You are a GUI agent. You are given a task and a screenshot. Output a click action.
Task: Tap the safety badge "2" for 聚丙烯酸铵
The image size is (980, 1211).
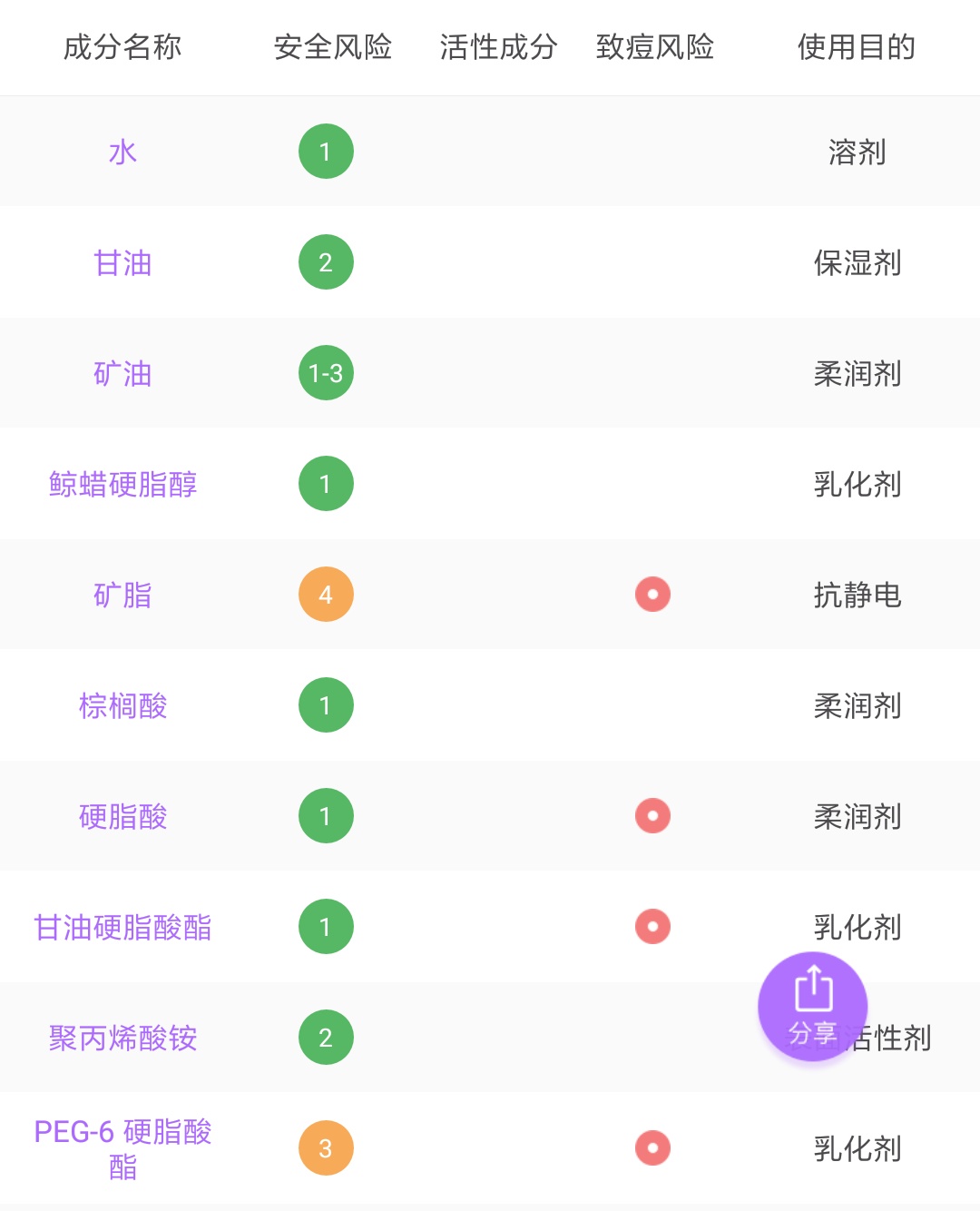(x=326, y=1038)
